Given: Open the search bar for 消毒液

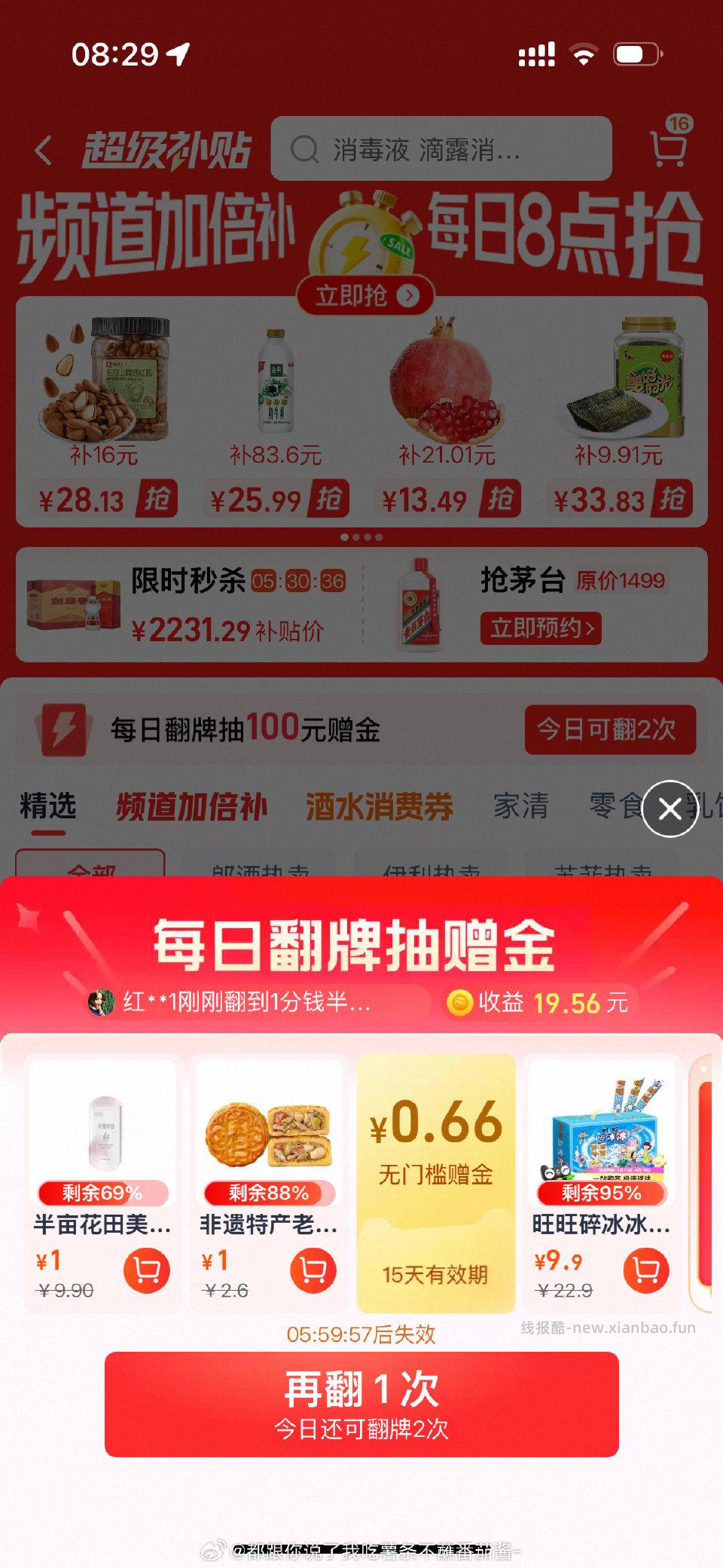Looking at the screenshot, I should (x=444, y=148).
